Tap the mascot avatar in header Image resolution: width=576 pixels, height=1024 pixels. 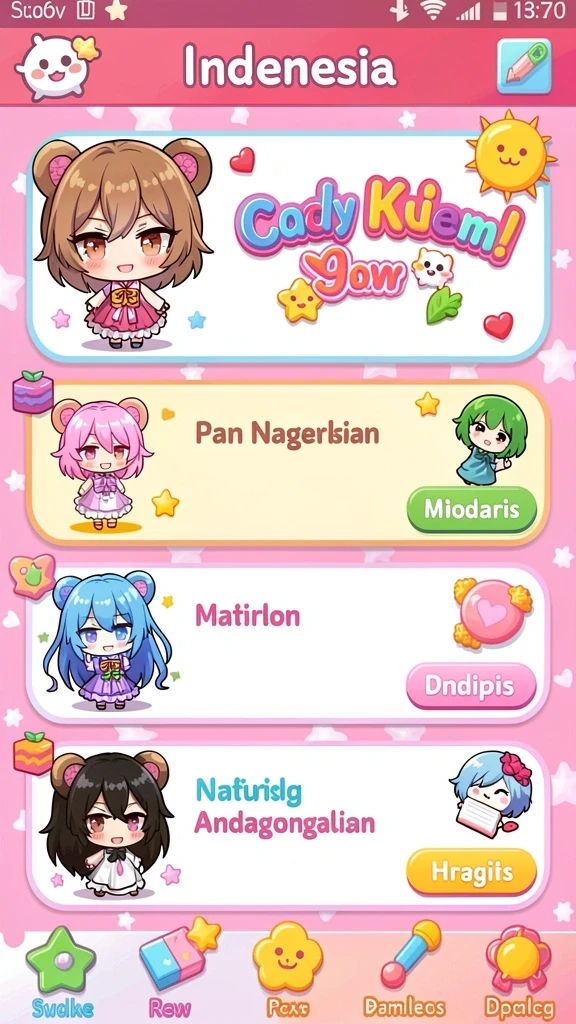tap(57, 67)
